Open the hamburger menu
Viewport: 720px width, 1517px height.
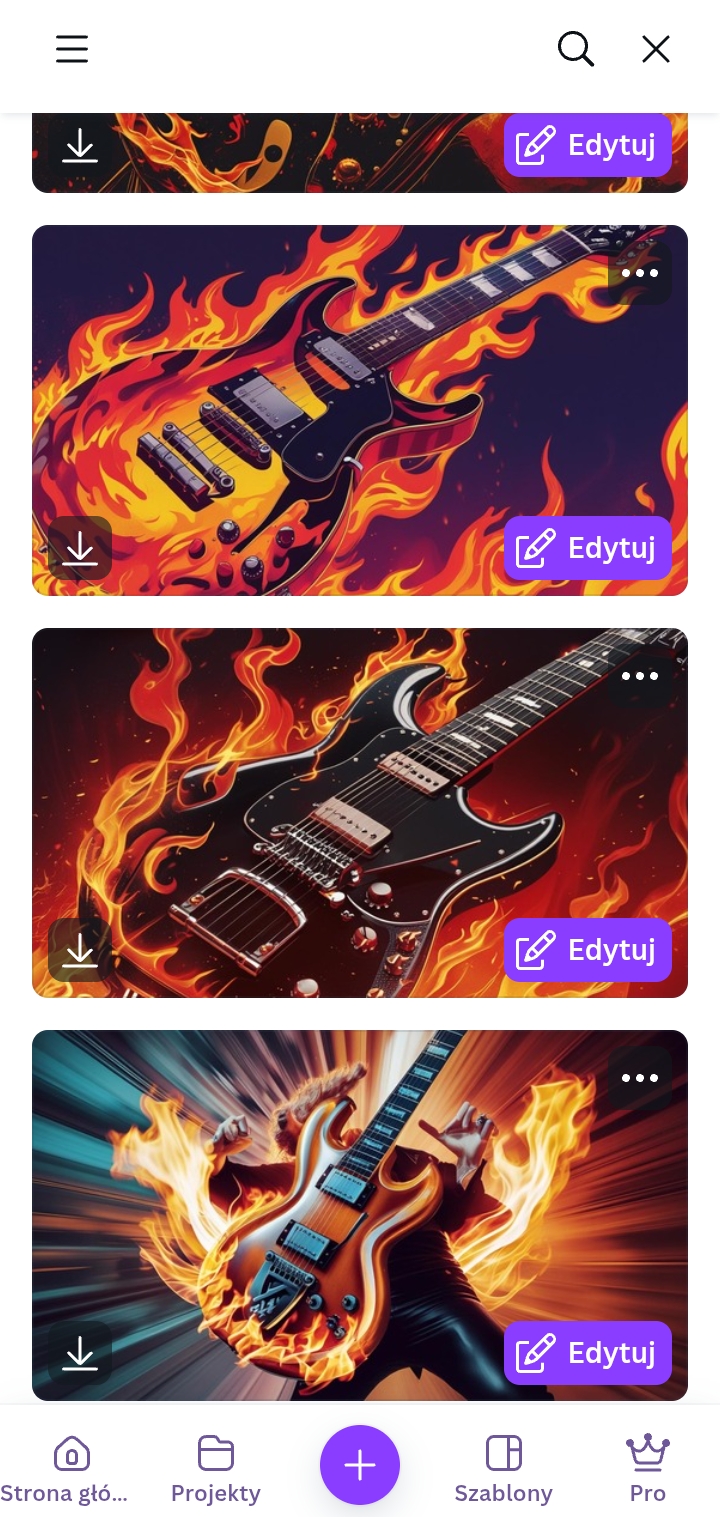coord(72,49)
